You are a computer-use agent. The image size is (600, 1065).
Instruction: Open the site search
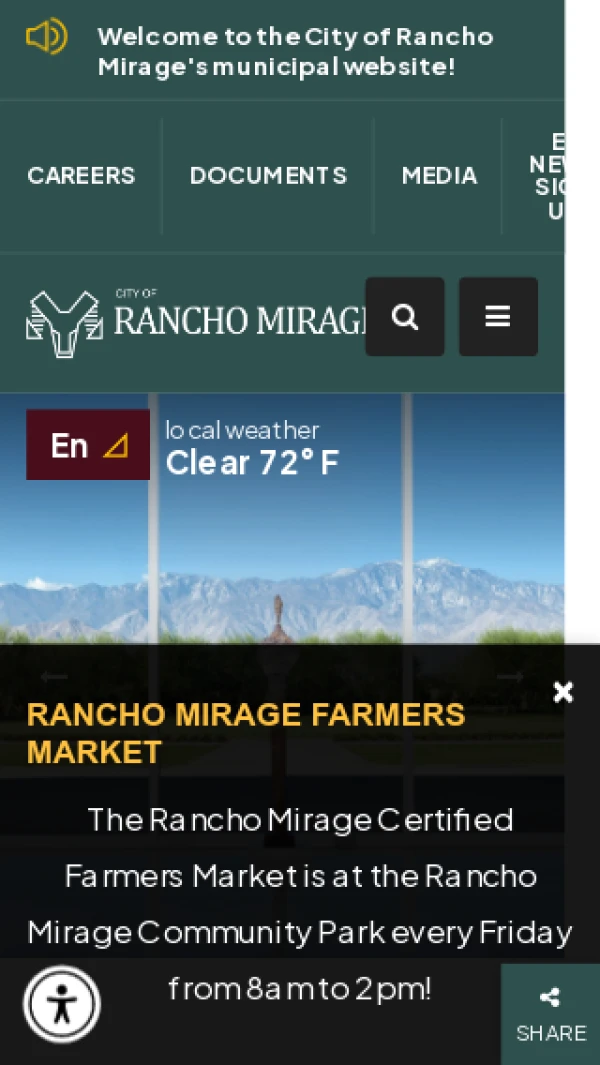tap(405, 317)
